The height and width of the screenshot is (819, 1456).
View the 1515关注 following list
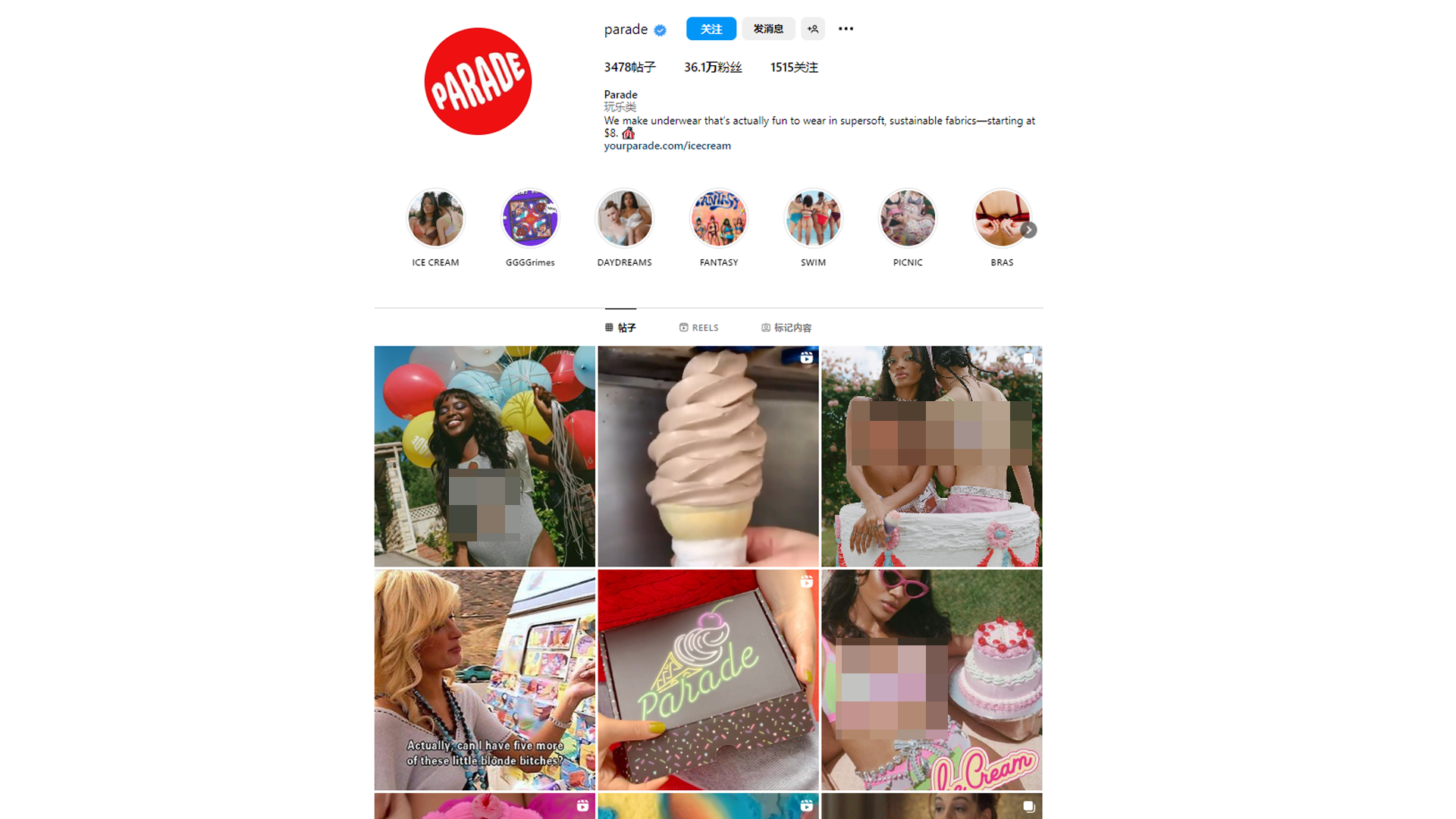coord(794,67)
